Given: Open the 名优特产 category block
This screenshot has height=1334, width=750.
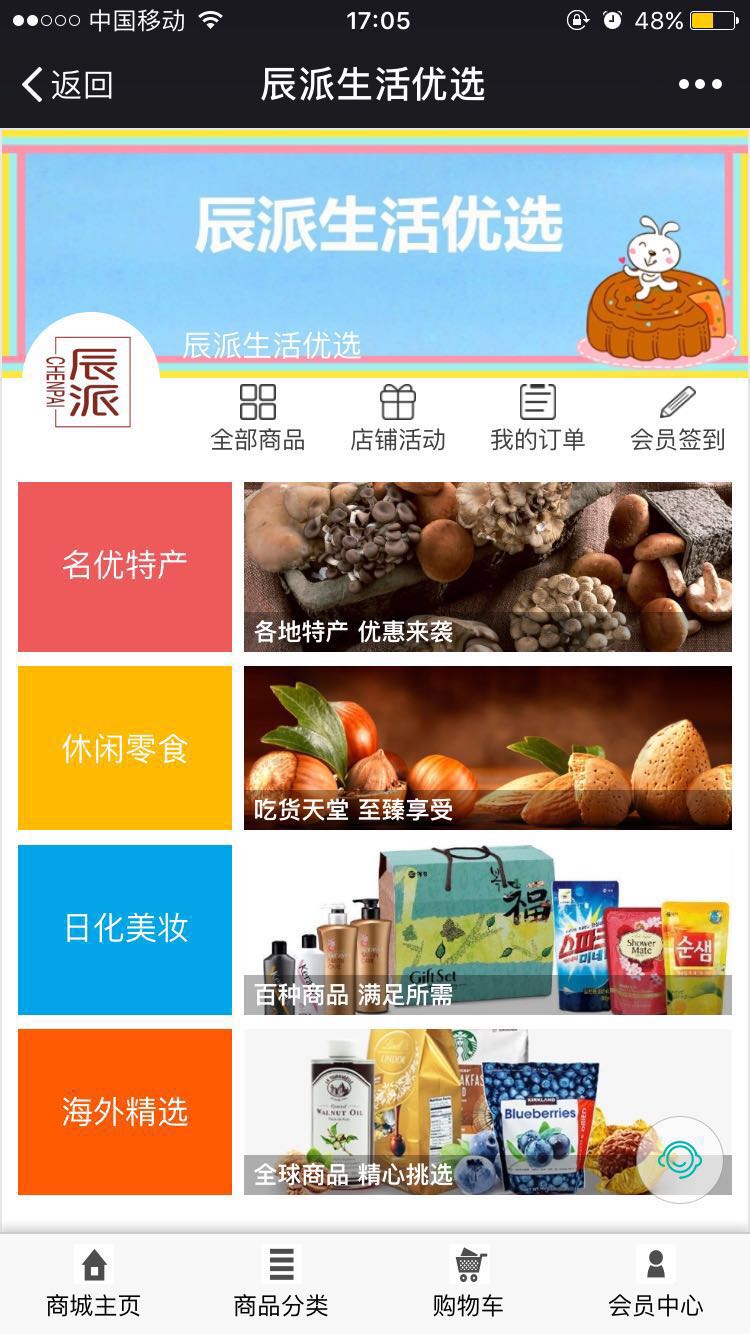Looking at the screenshot, I should [x=124, y=567].
